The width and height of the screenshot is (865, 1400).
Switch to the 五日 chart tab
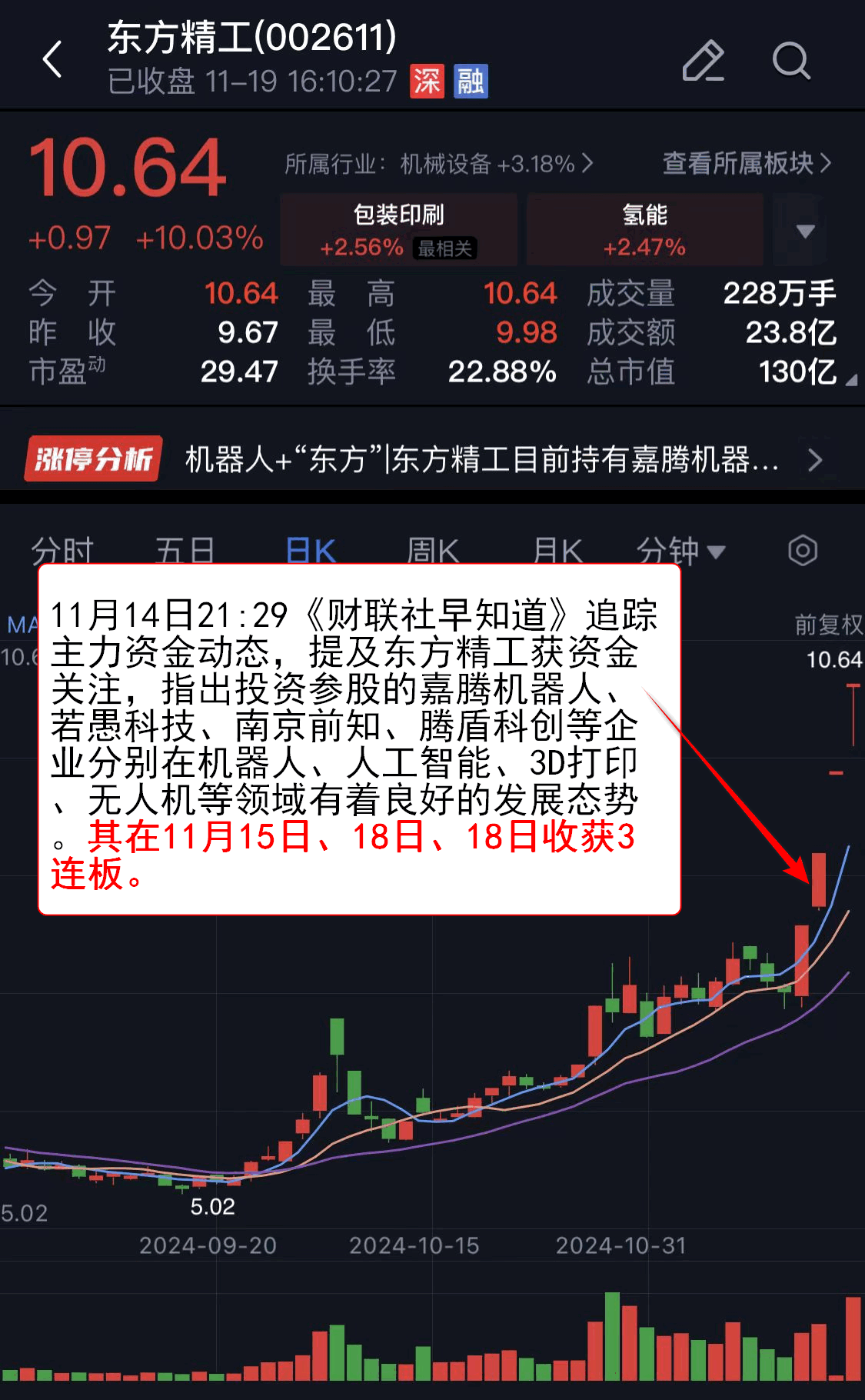(x=185, y=551)
